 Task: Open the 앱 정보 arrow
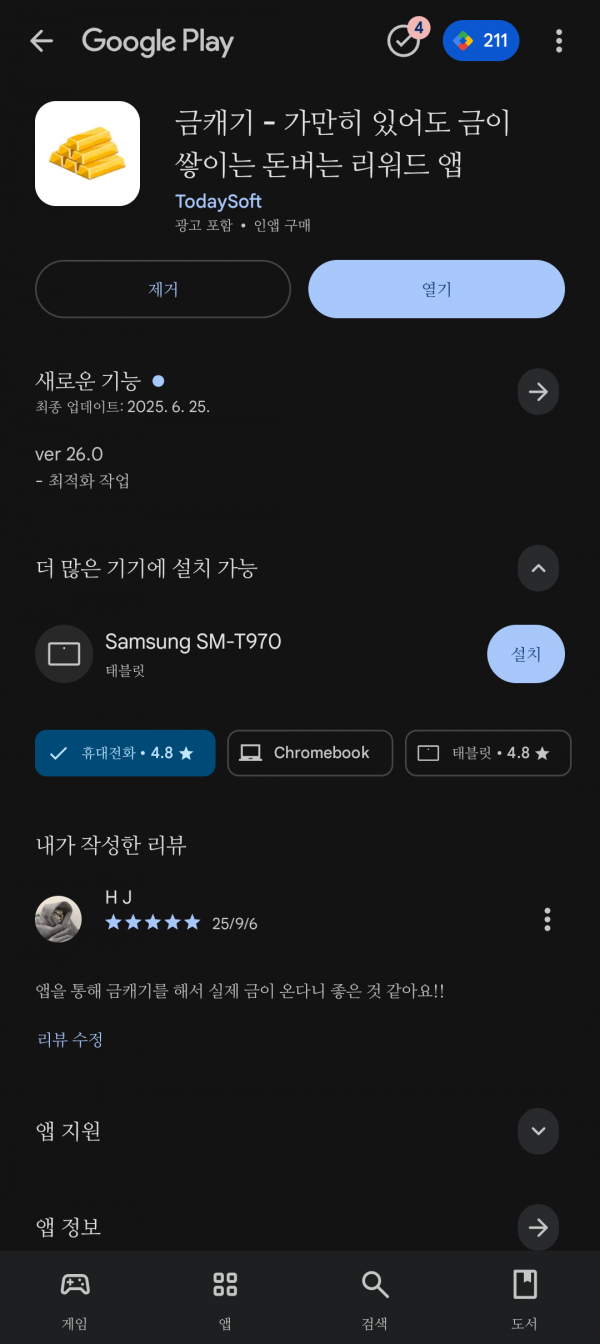(538, 1227)
